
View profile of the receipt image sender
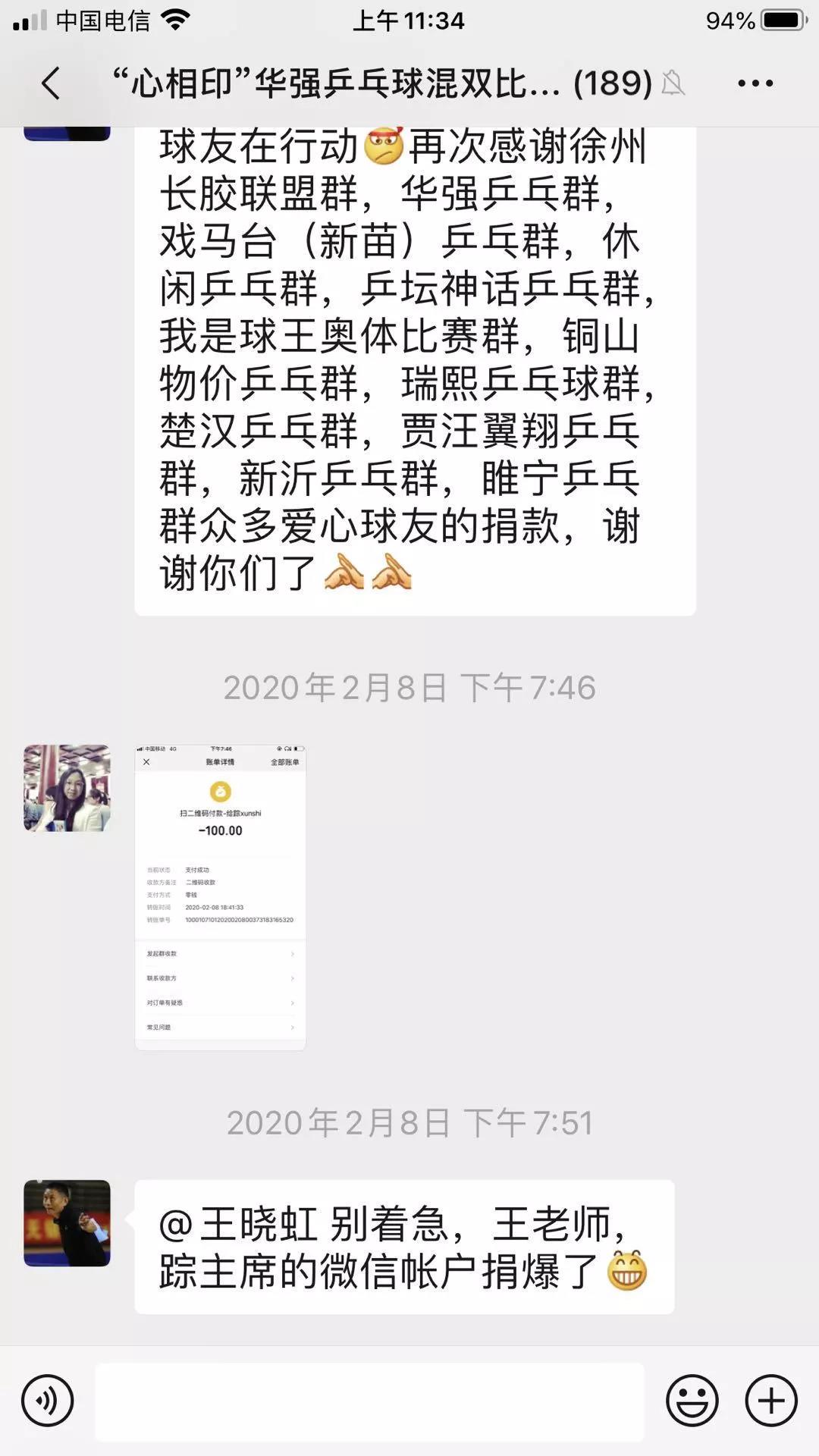pos(67,788)
